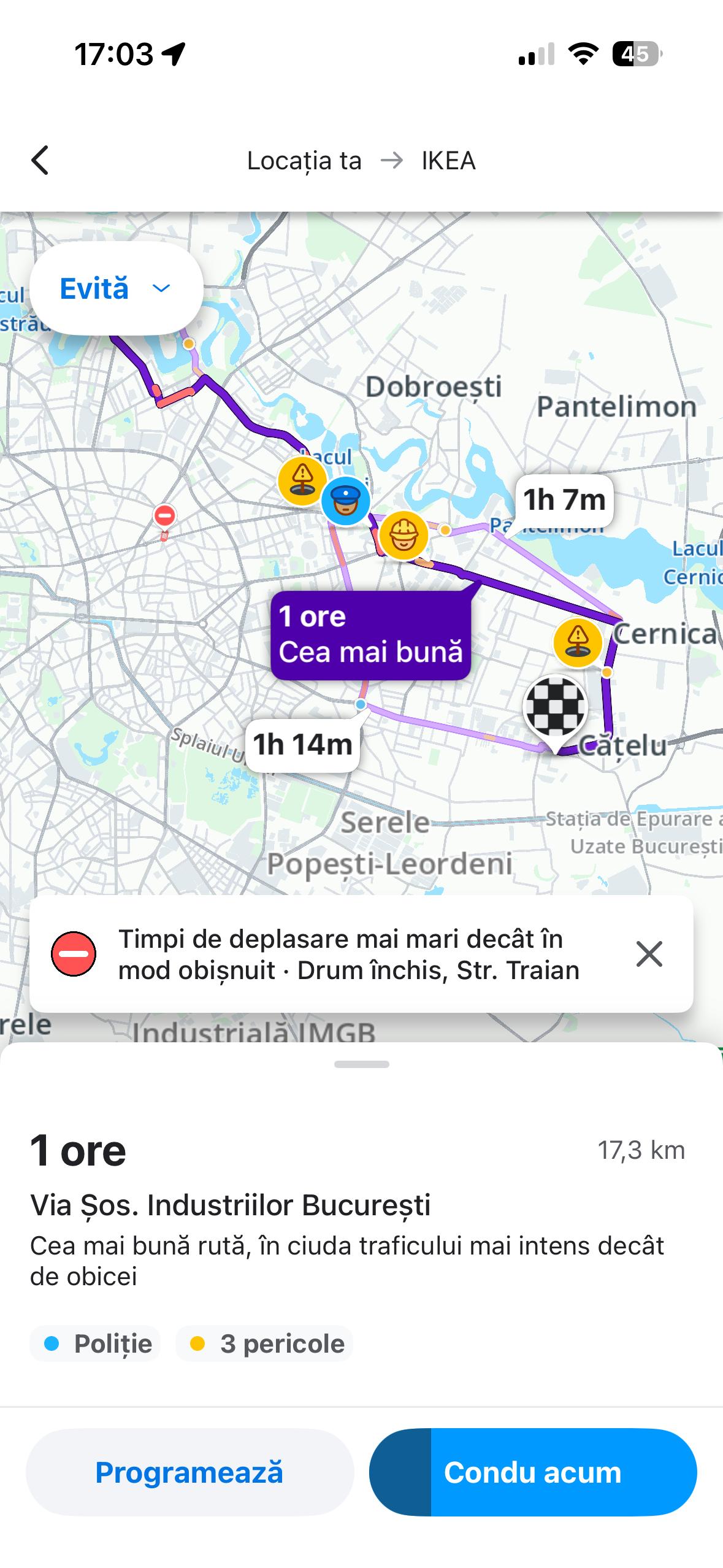Tap the 1 ore Cea mai bună route label

(370, 634)
